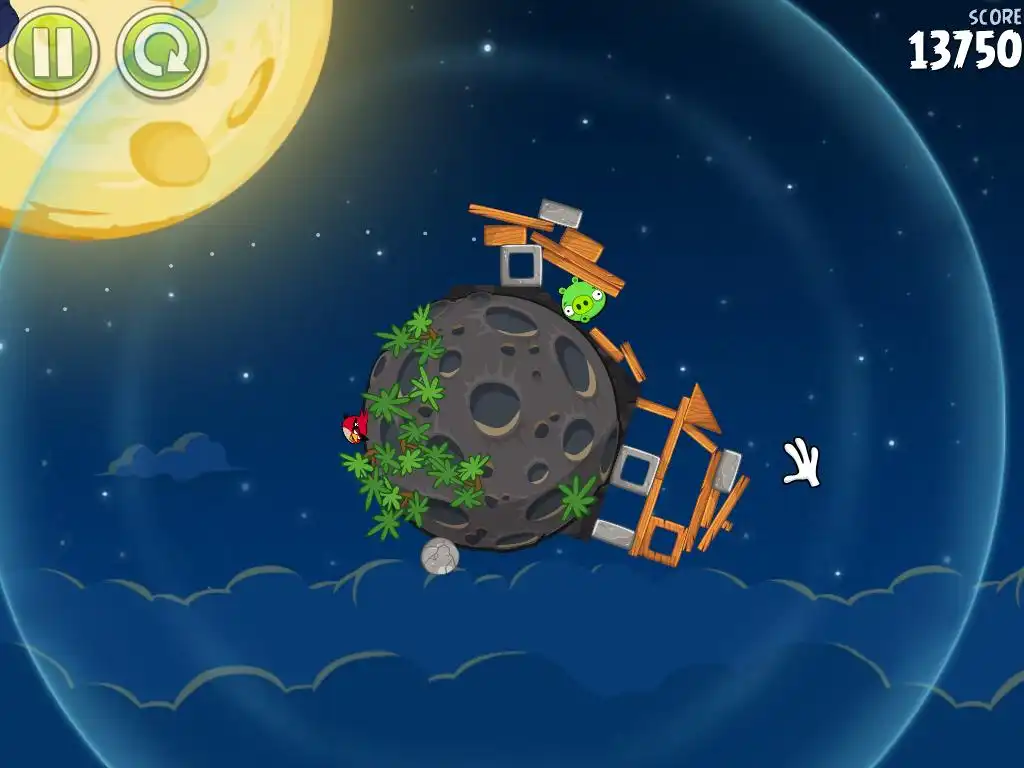Restart the current level
The image size is (1024, 768).
tap(161, 52)
